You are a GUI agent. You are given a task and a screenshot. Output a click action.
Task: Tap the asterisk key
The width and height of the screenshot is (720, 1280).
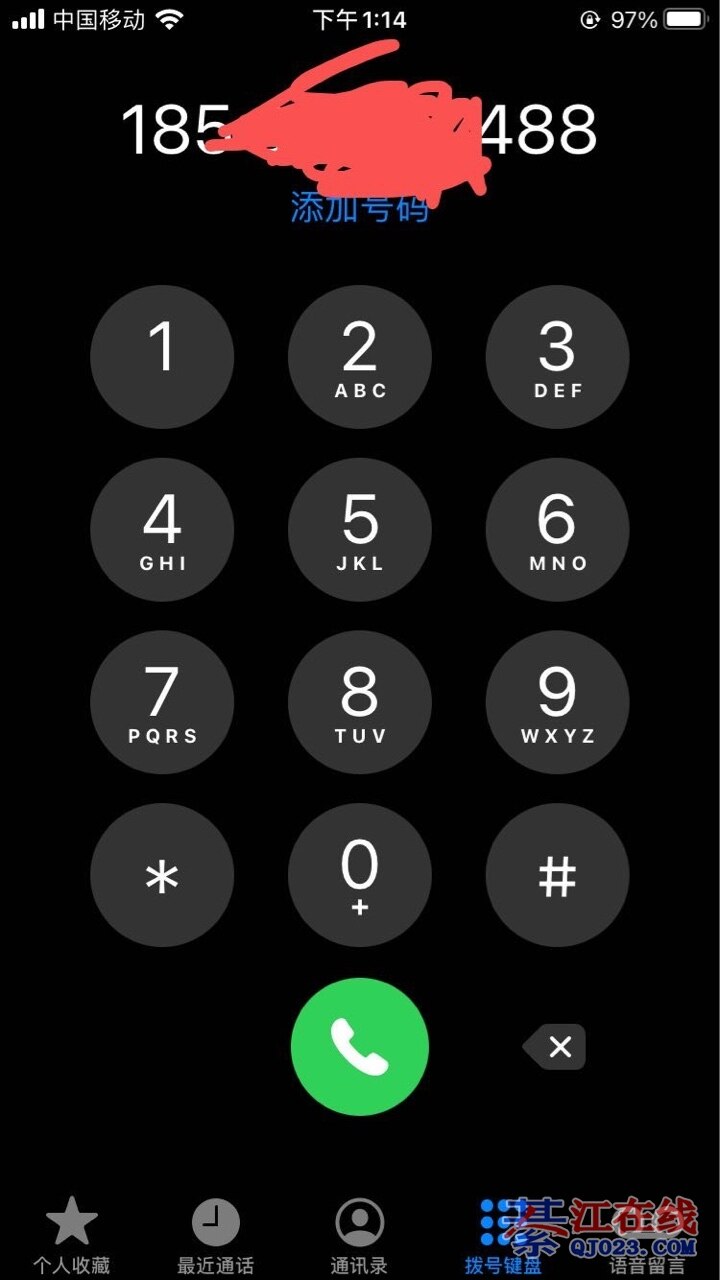162,875
